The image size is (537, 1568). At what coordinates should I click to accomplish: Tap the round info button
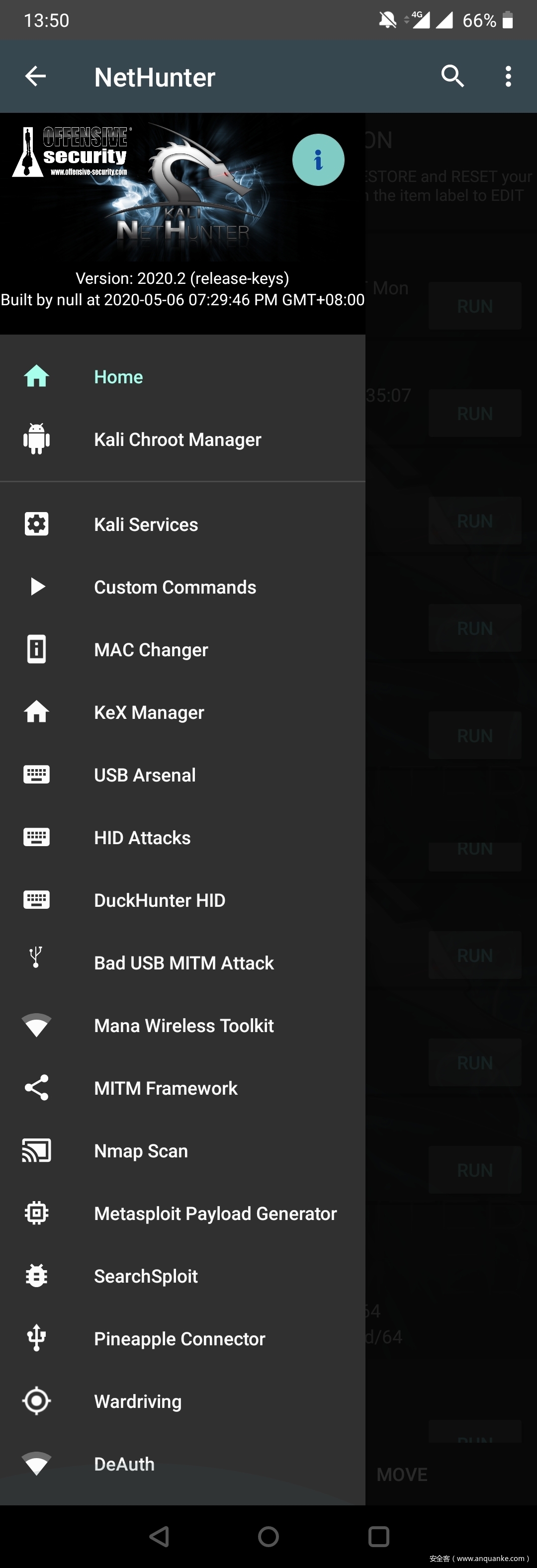point(318,160)
